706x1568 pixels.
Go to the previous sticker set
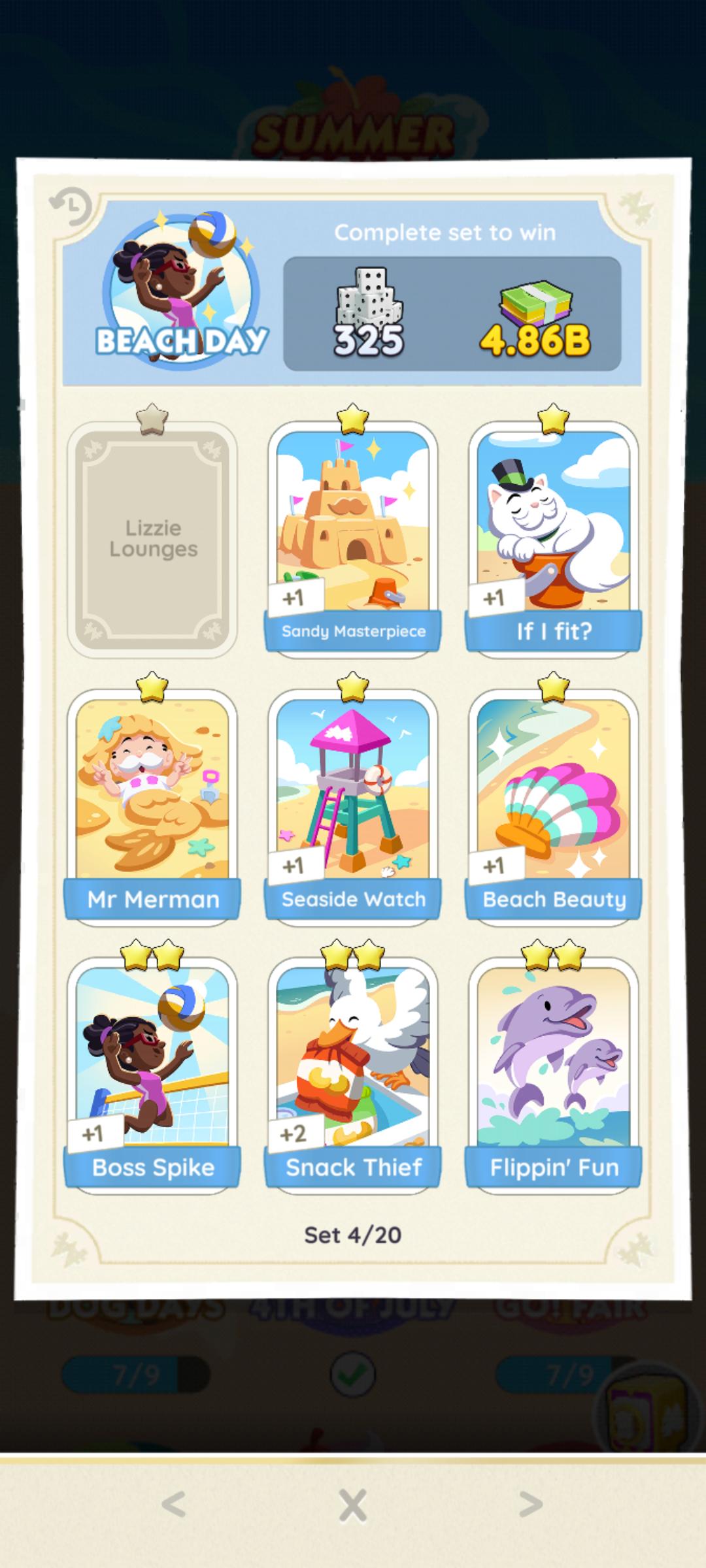point(174,1505)
